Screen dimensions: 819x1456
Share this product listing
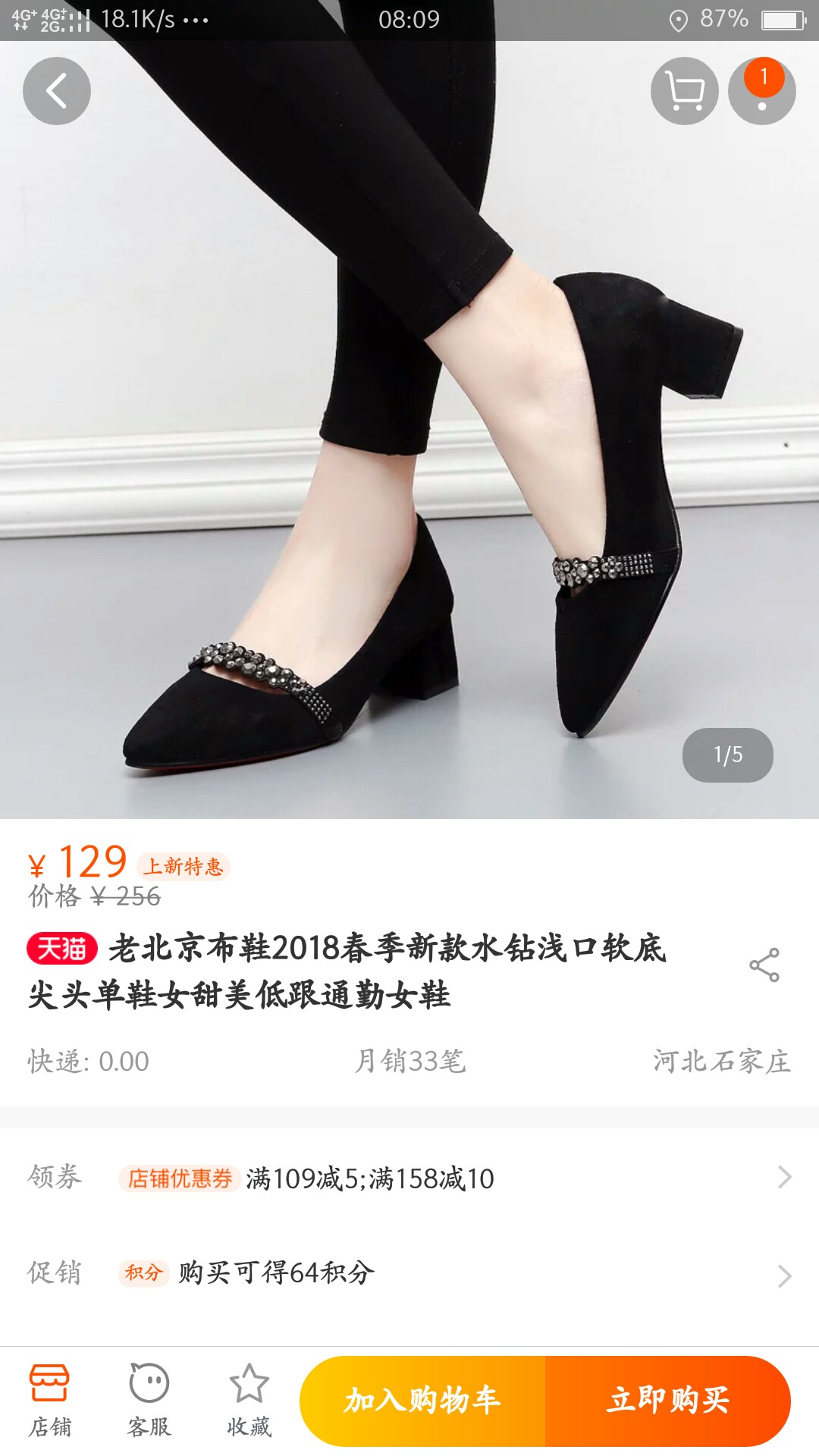tap(764, 965)
